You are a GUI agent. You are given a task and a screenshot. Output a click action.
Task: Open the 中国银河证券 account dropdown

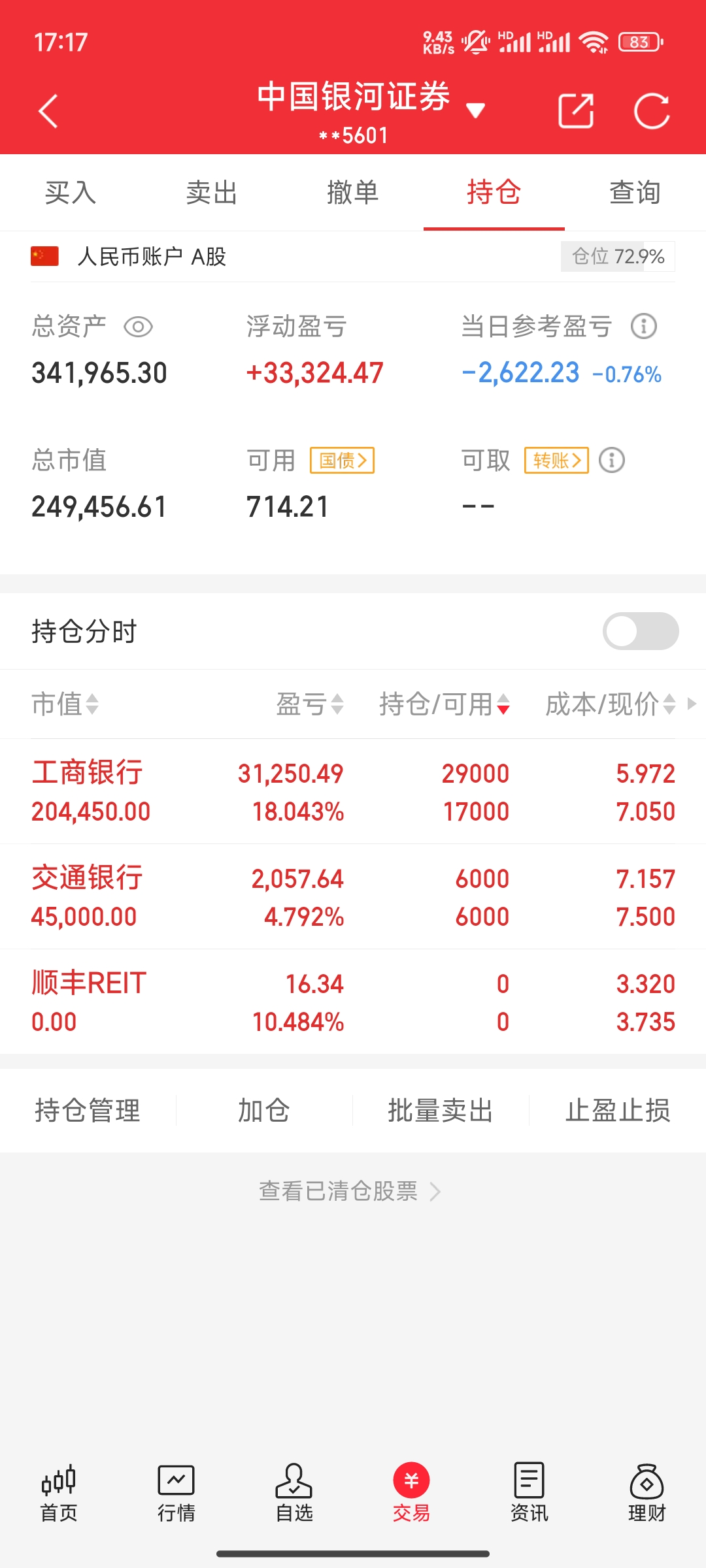(x=475, y=110)
